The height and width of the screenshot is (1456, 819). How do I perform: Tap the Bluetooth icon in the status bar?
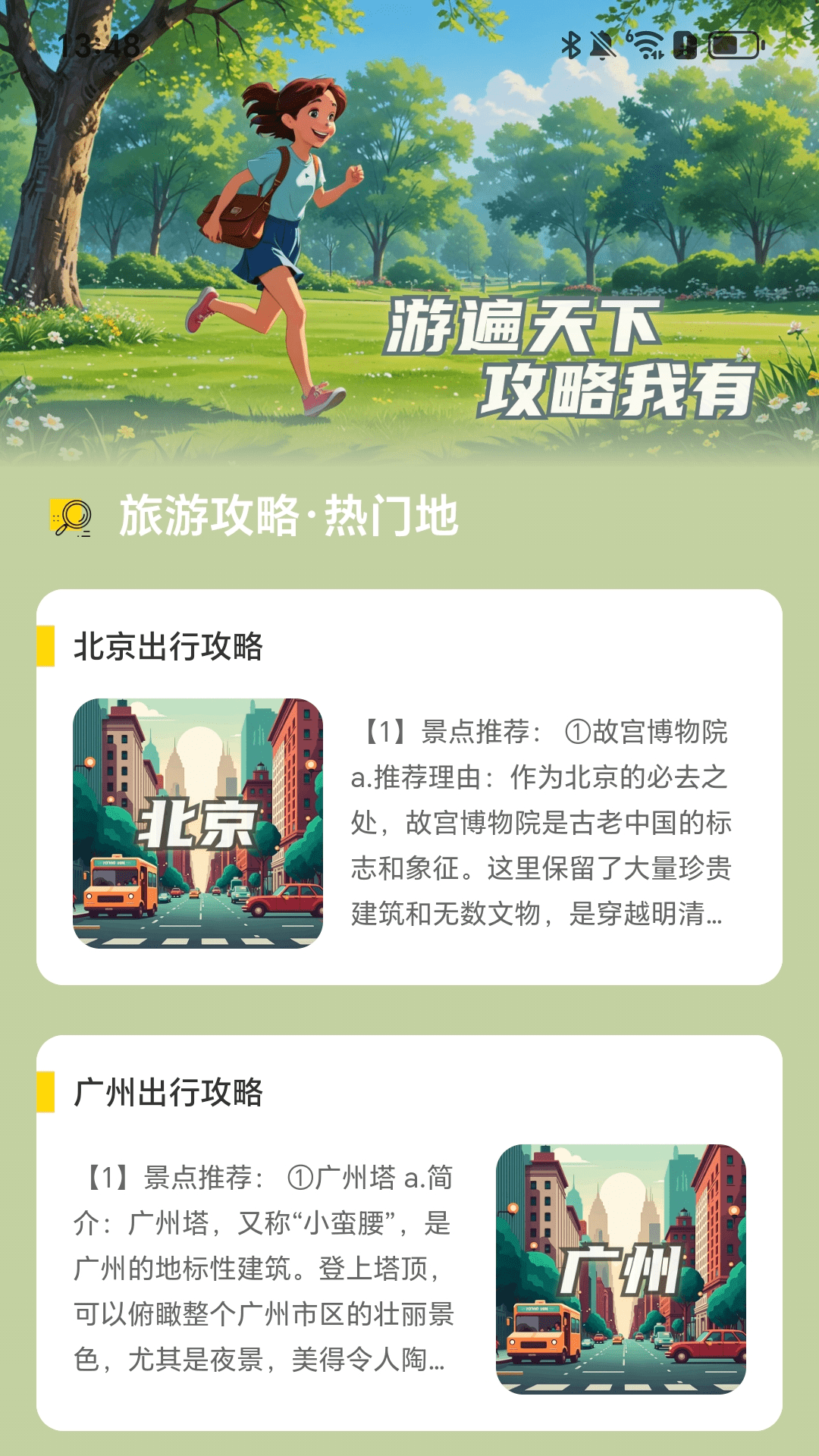(573, 45)
